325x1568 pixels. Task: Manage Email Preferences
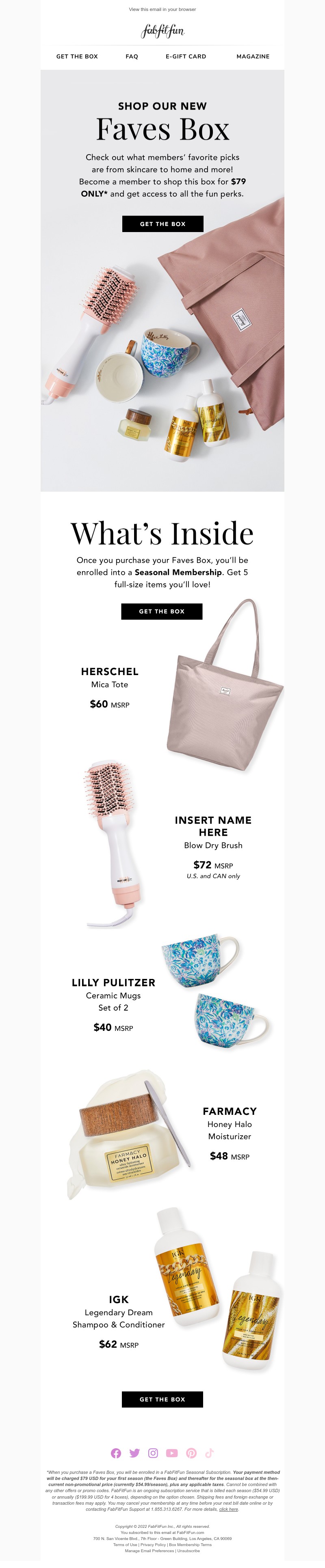pos(149,1550)
